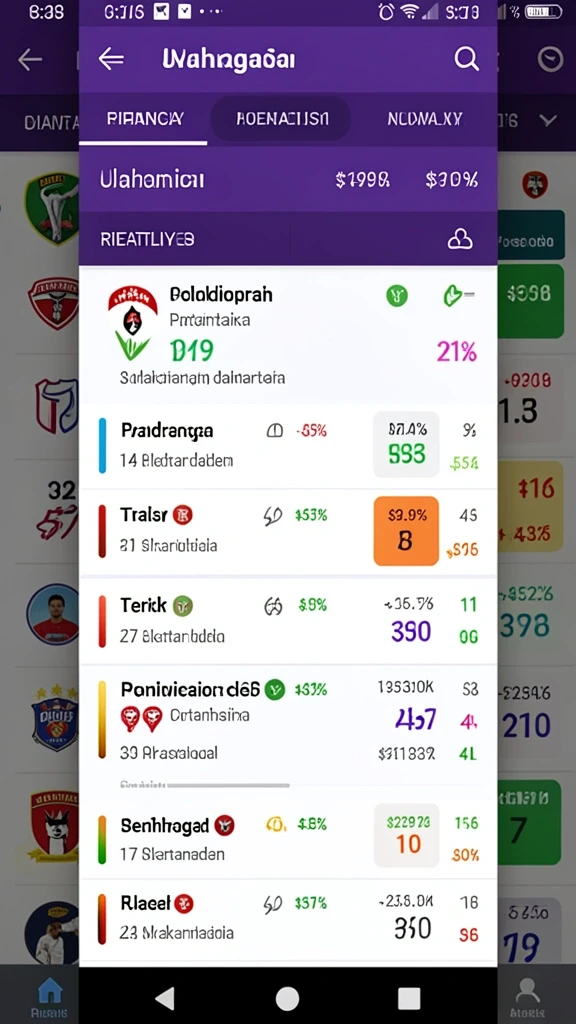This screenshot has width=576, height=1024.
Task: Open the Tralsr row
Action: 288,532
